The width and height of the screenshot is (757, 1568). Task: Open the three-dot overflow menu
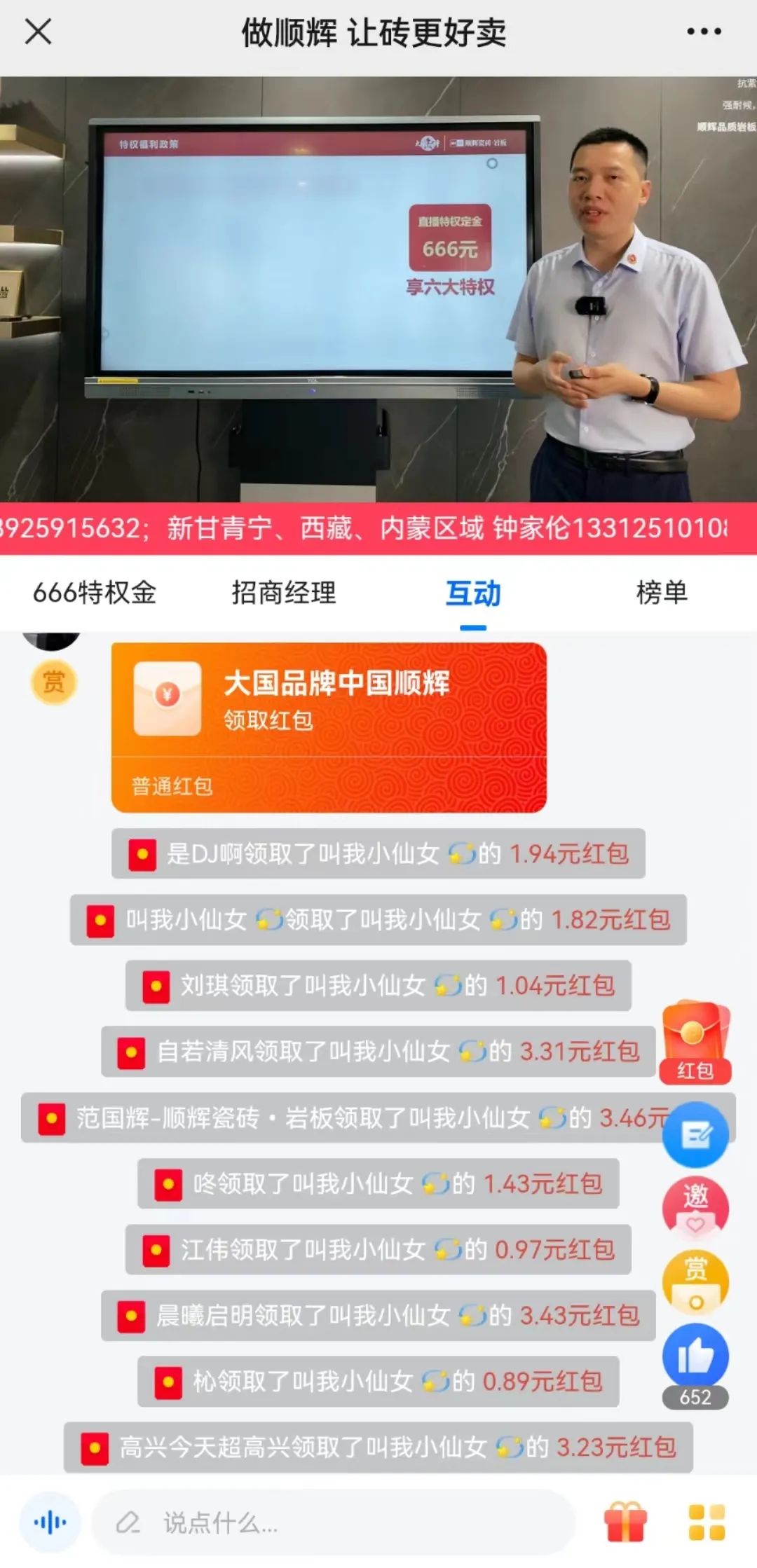[704, 32]
